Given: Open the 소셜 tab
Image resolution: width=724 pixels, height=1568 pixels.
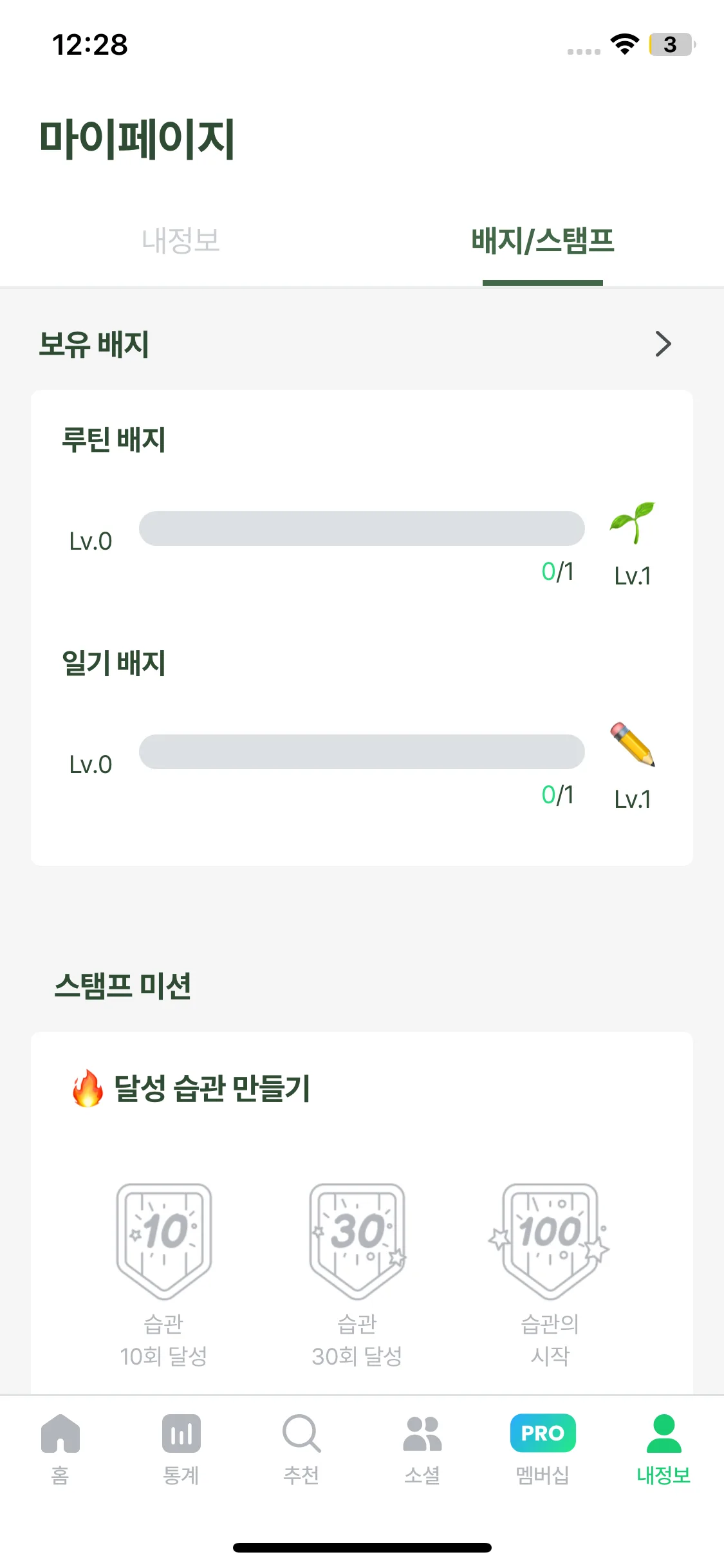Looking at the screenshot, I should coord(422,1448).
